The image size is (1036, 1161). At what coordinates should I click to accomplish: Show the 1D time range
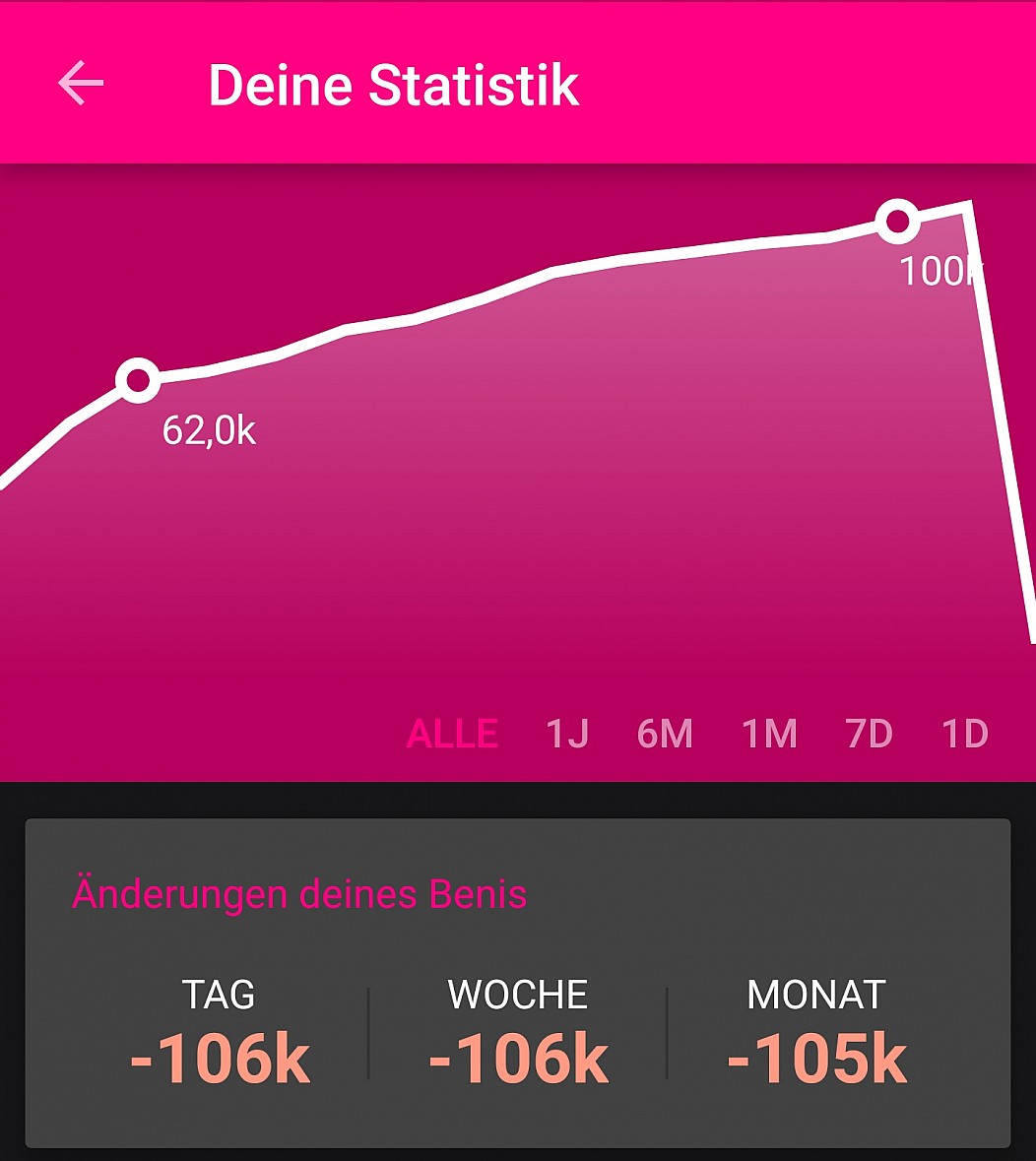[965, 734]
